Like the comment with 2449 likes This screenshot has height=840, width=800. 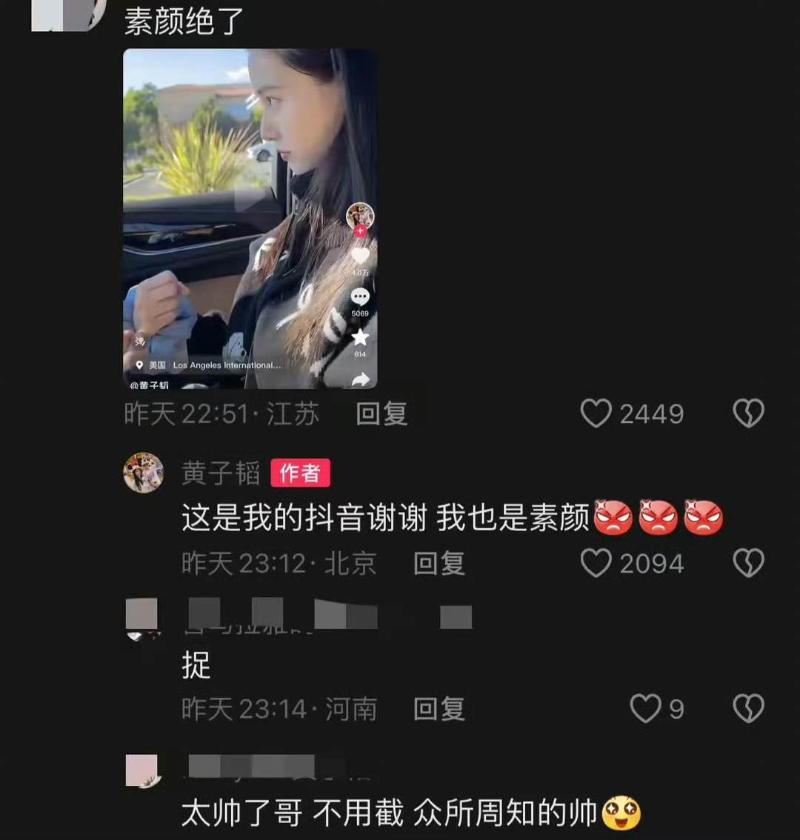point(596,414)
